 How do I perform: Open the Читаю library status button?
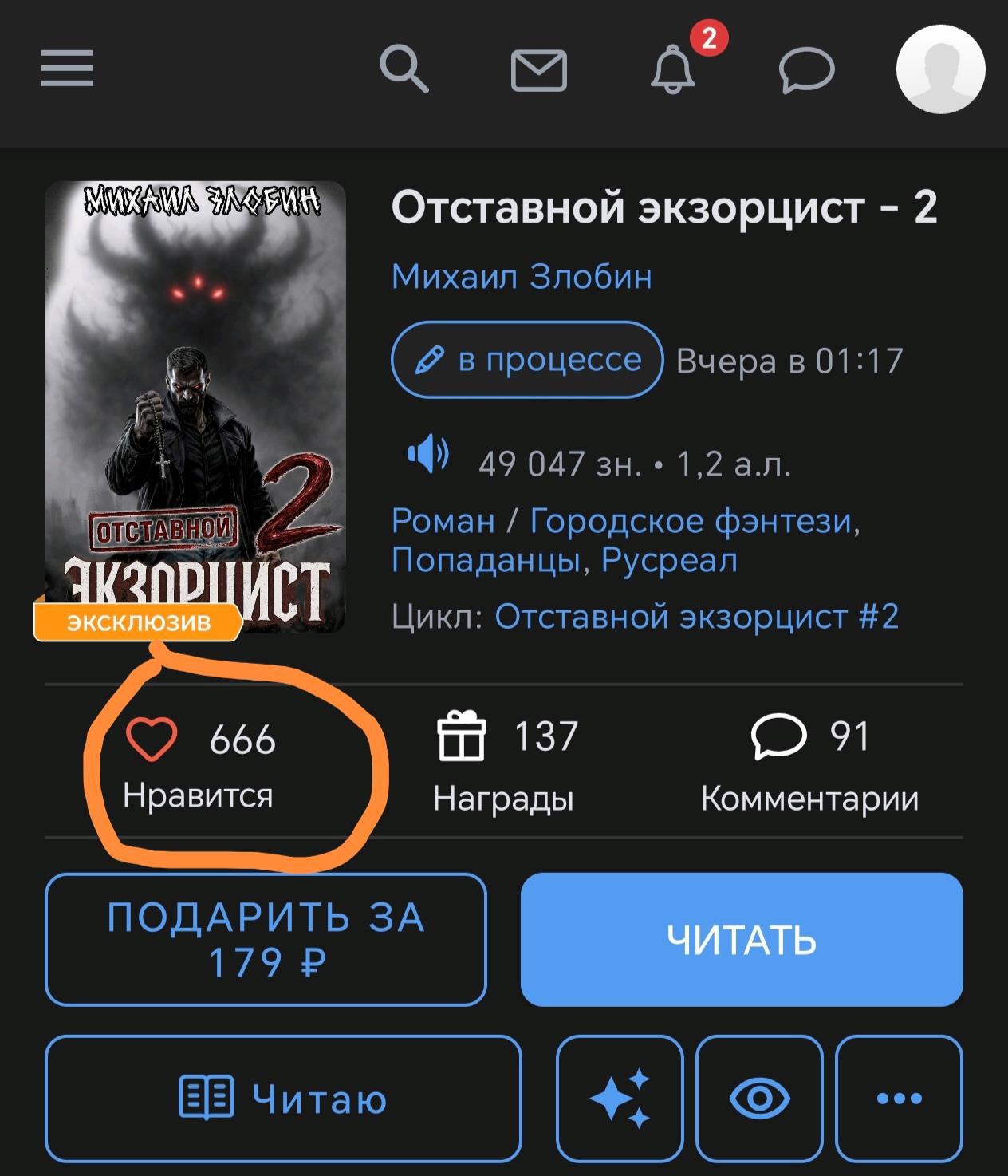(283, 1099)
